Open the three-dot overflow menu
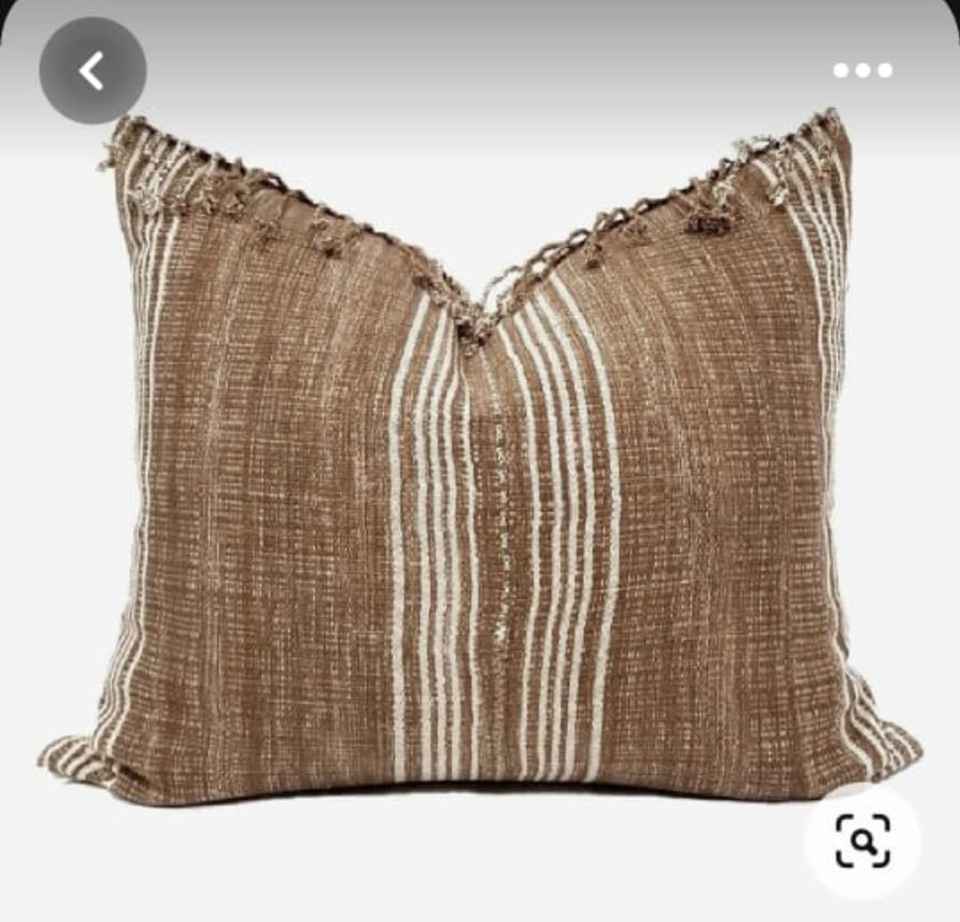960x922 pixels. coord(862,70)
